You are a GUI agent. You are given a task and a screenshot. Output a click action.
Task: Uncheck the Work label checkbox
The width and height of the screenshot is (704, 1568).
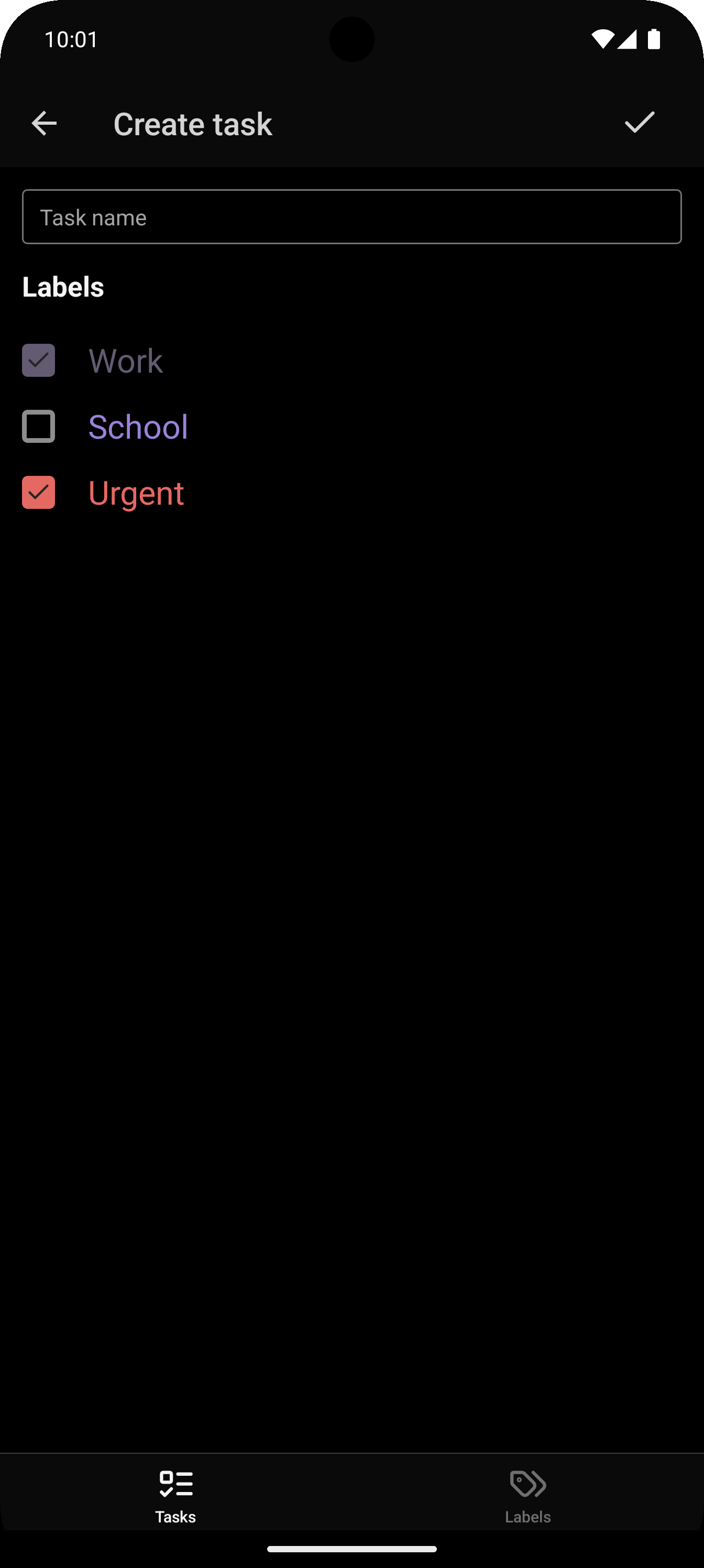pyautogui.click(x=38, y=361)
